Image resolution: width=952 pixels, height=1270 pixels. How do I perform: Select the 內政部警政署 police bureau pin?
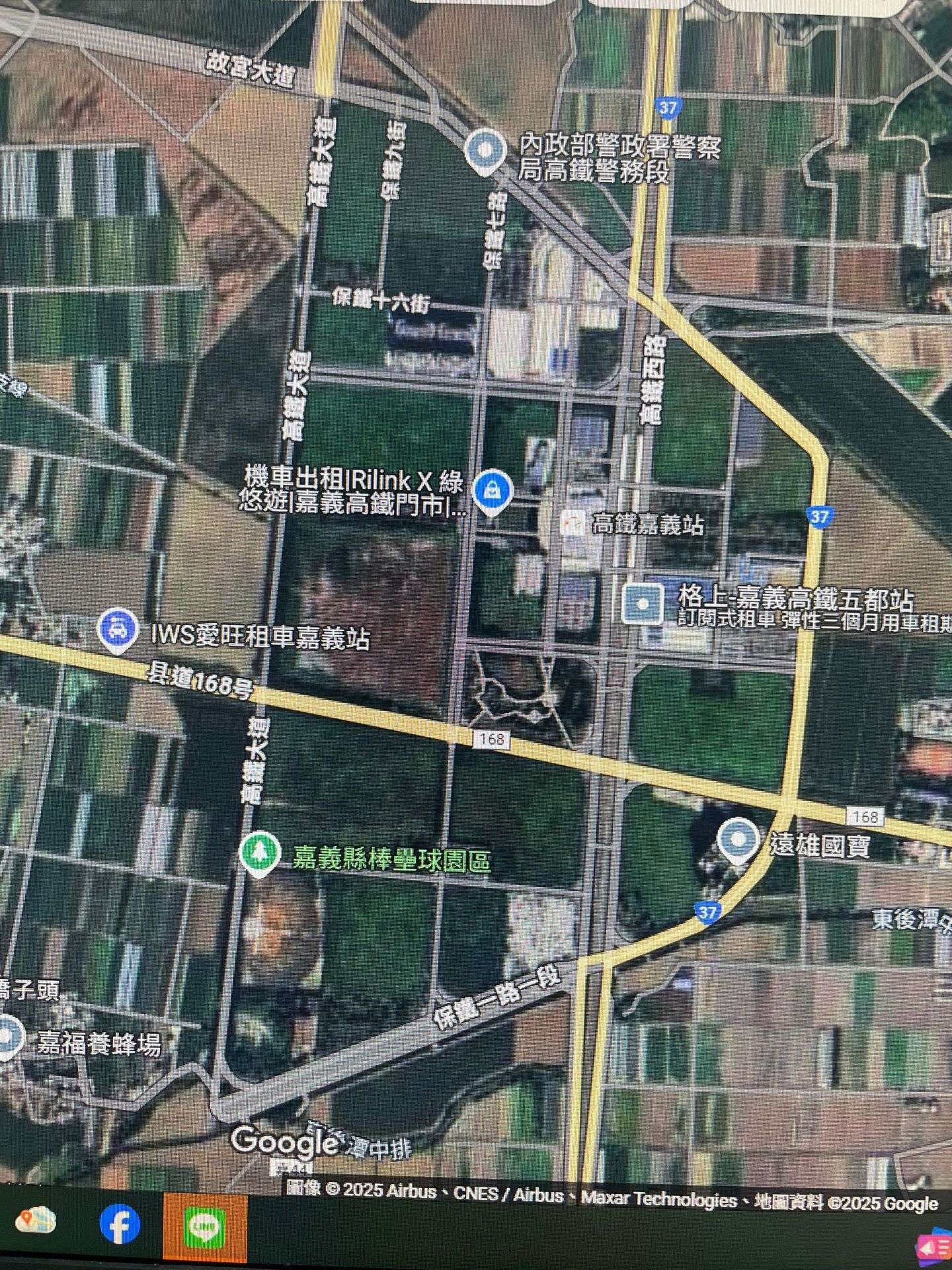click(486, 150)
